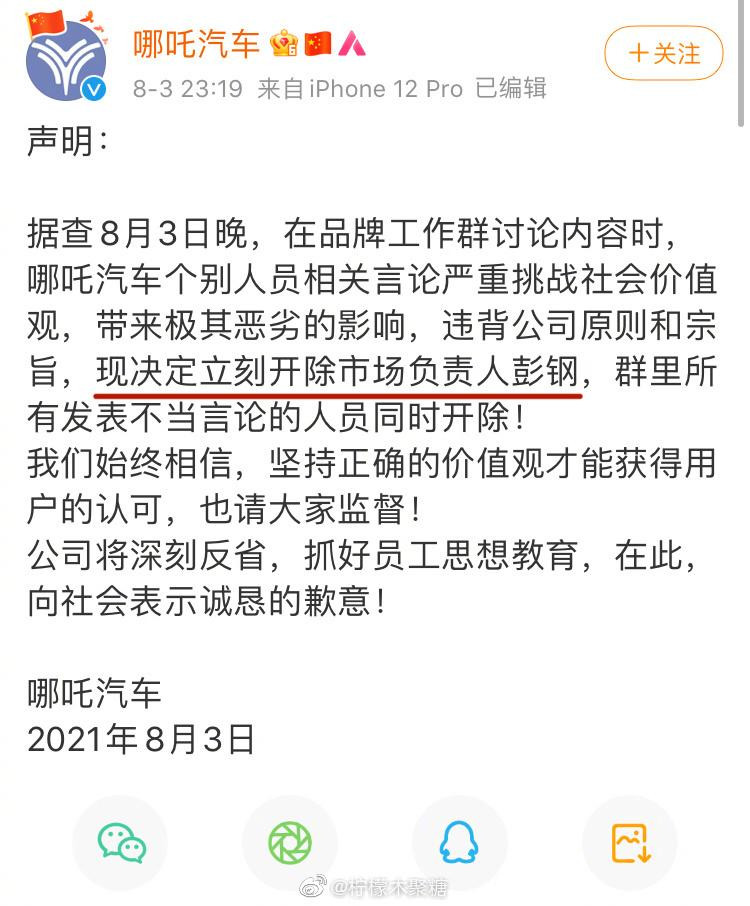
Task: Follow the account via +关注 button
Action: [x=663, y=54]
